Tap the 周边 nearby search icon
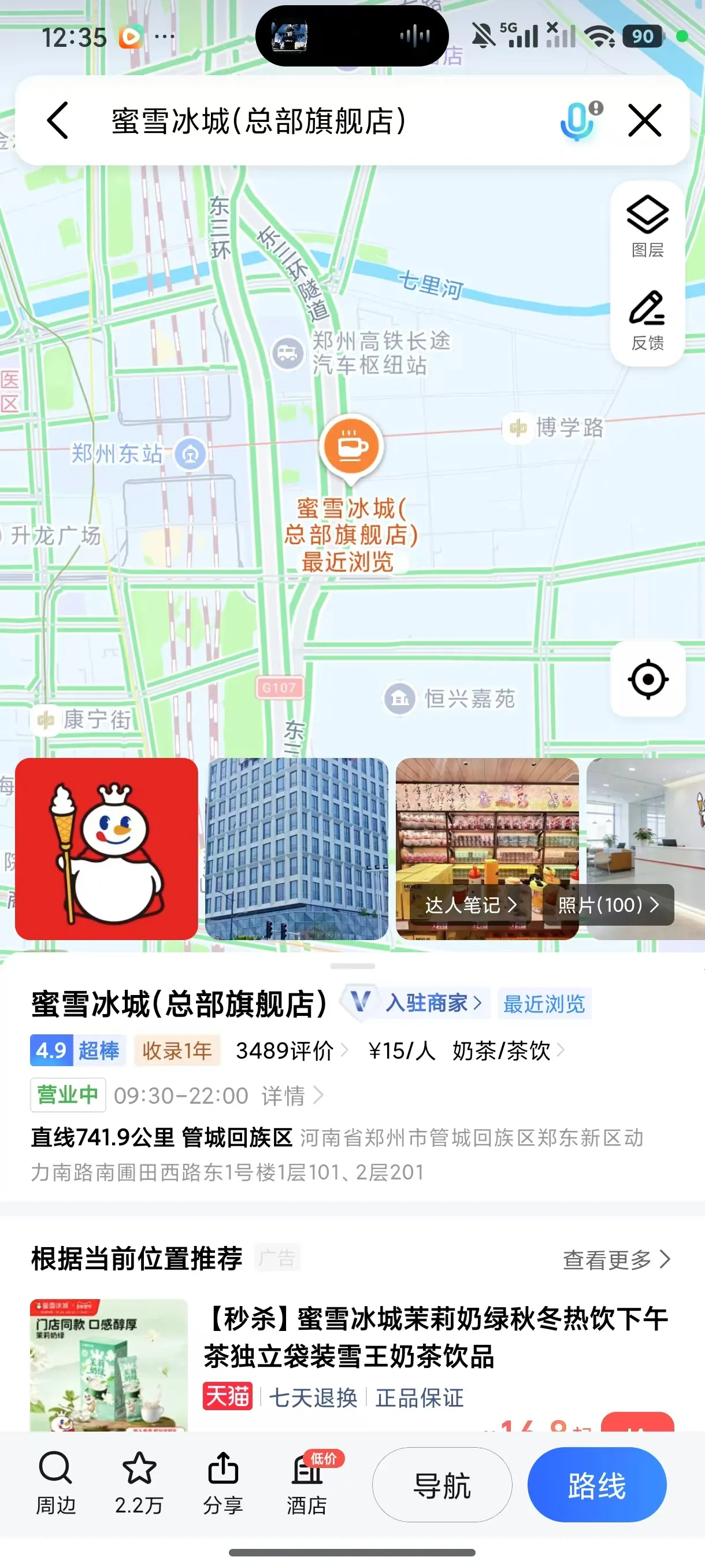The width and height of the screenshot is (705, 1568). pyautogui.click(x=55, y=1486)
